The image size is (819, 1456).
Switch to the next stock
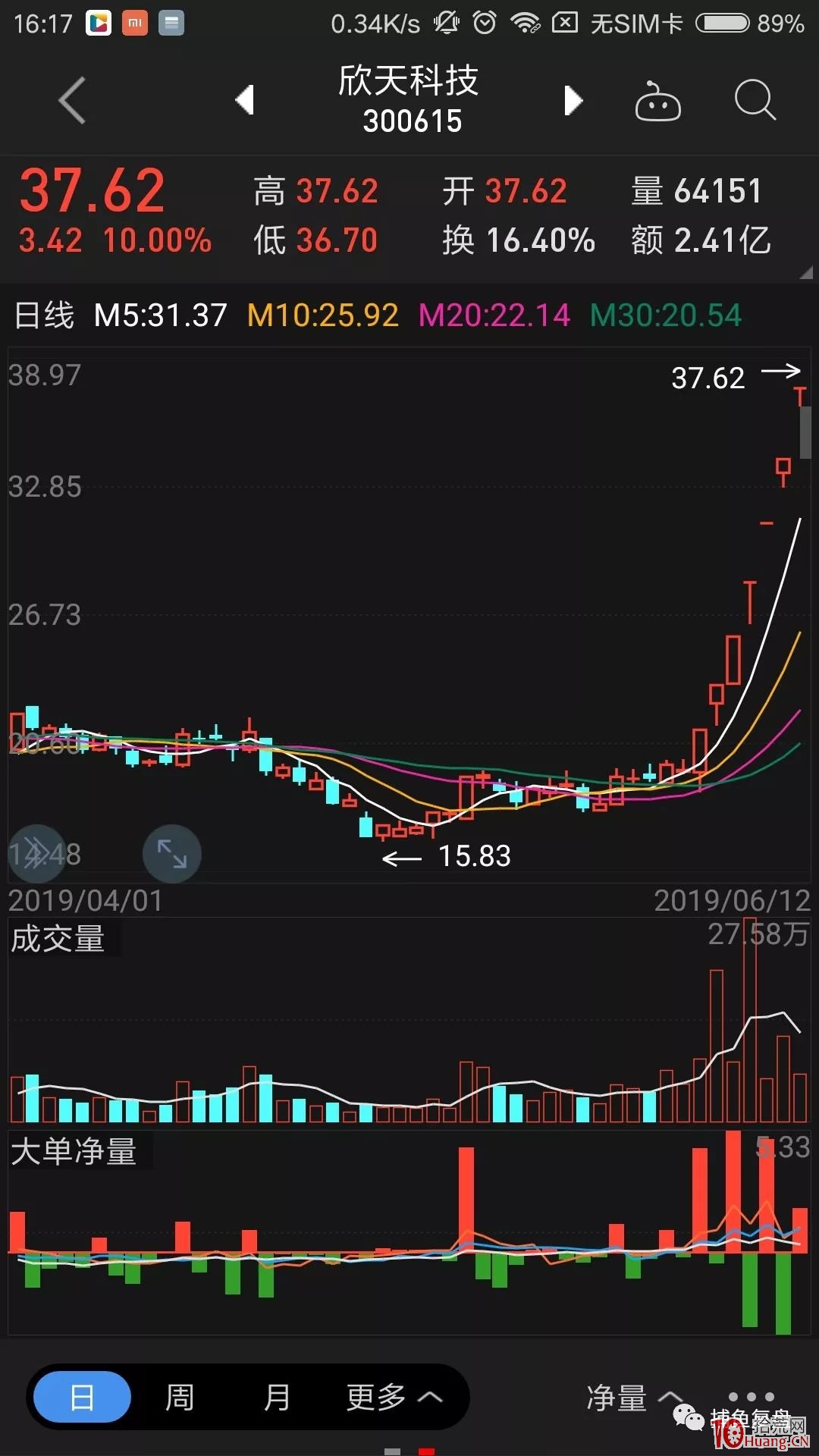point(573,100)
